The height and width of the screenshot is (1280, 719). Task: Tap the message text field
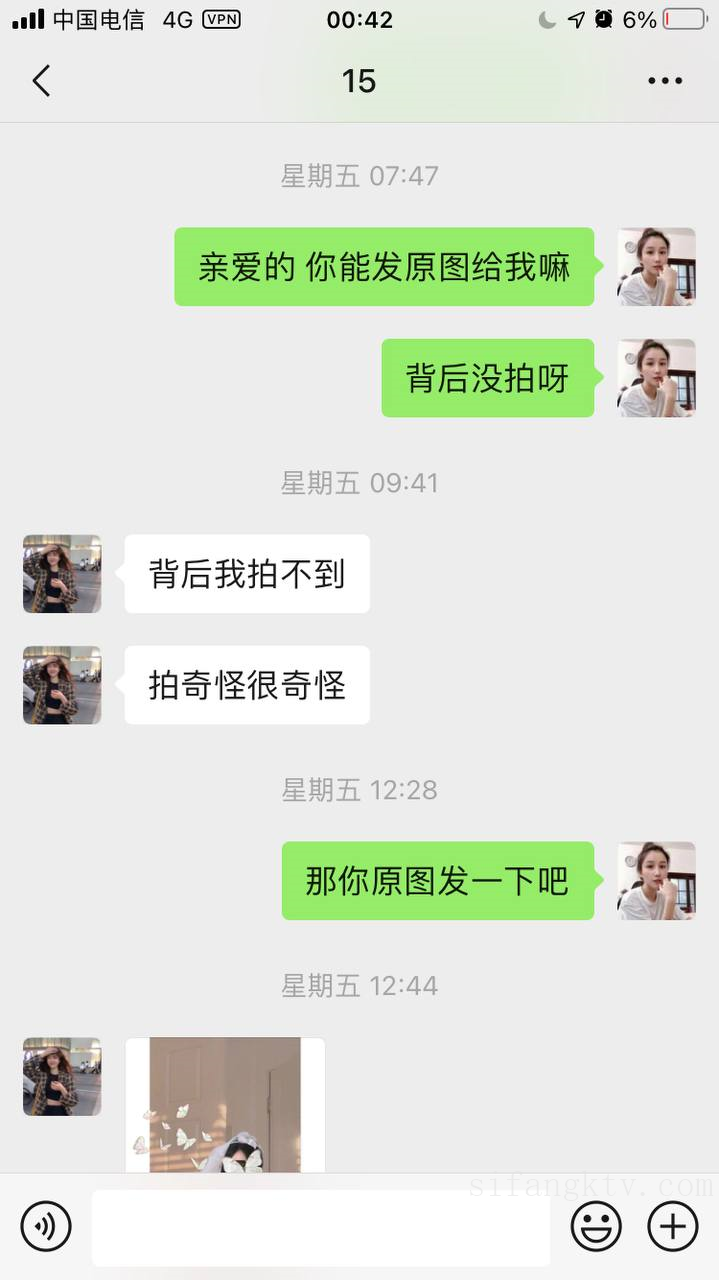click(x=320, y=1227)
